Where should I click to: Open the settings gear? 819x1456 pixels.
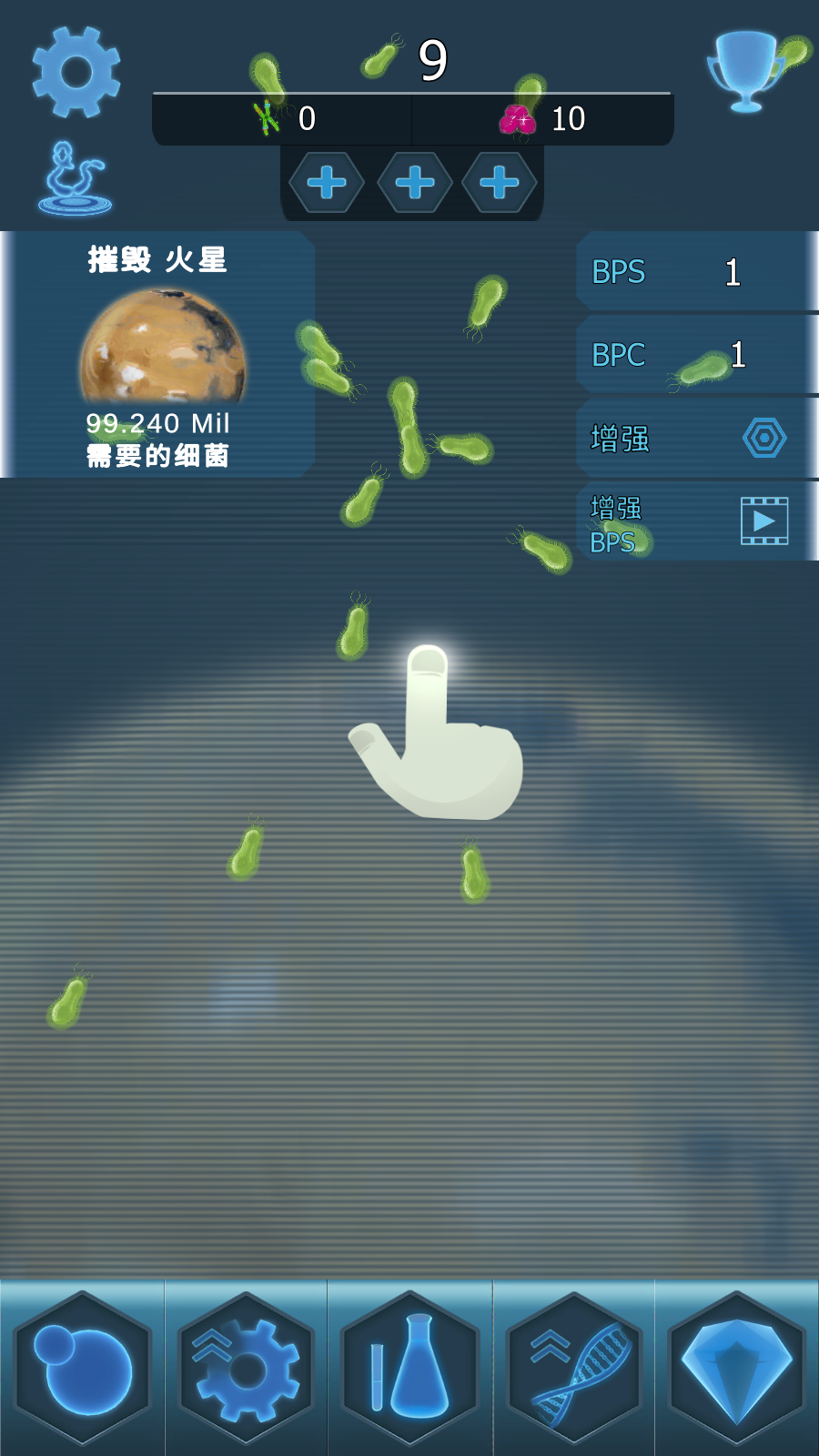click(76, 72)
